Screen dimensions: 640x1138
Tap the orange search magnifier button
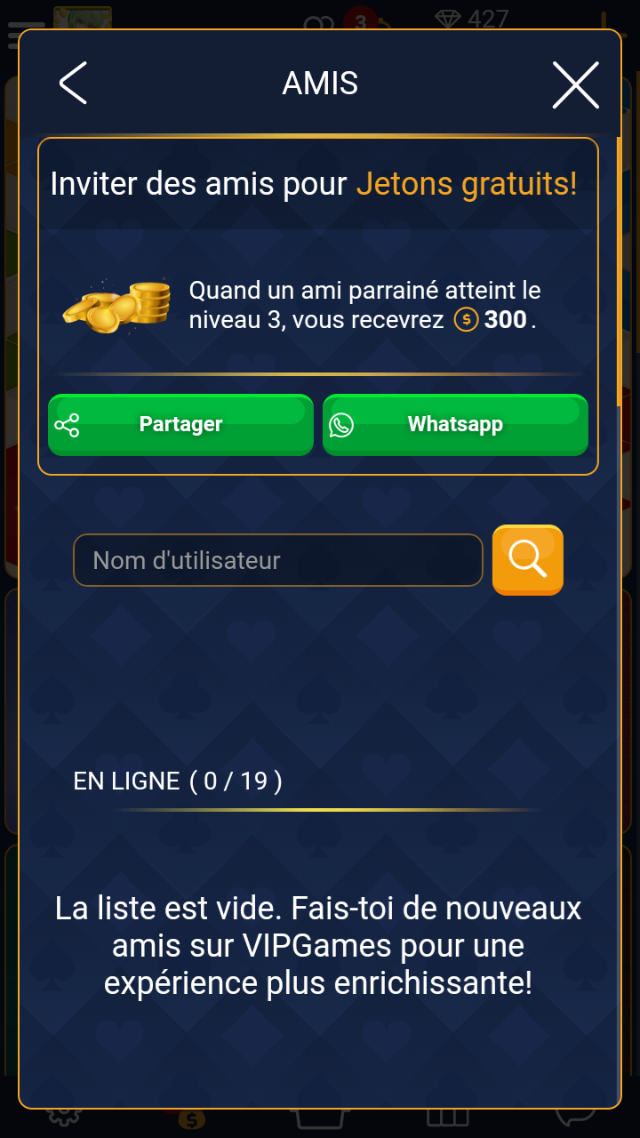click(527, 560)
